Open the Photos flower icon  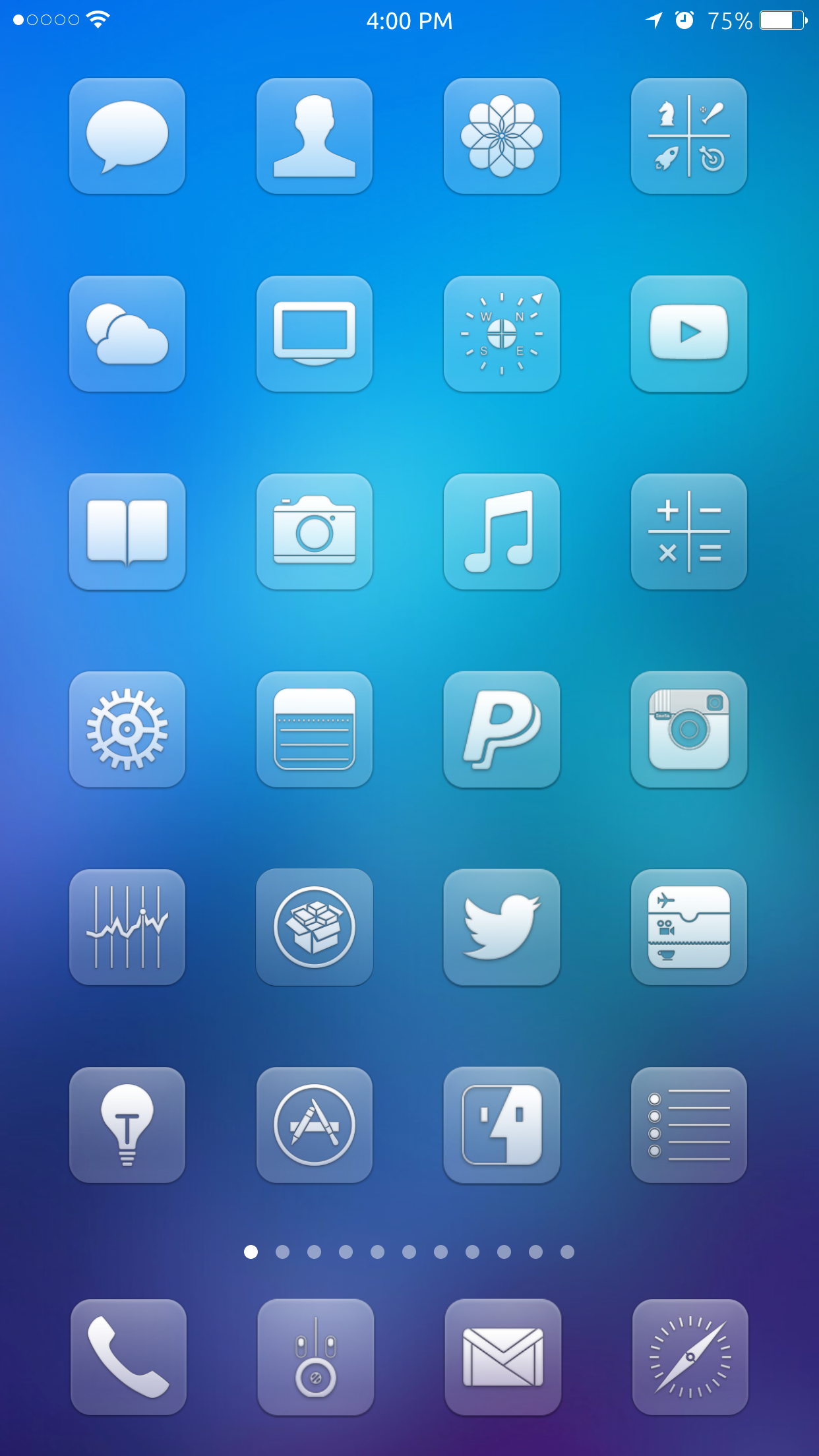(x=502, y=136)
